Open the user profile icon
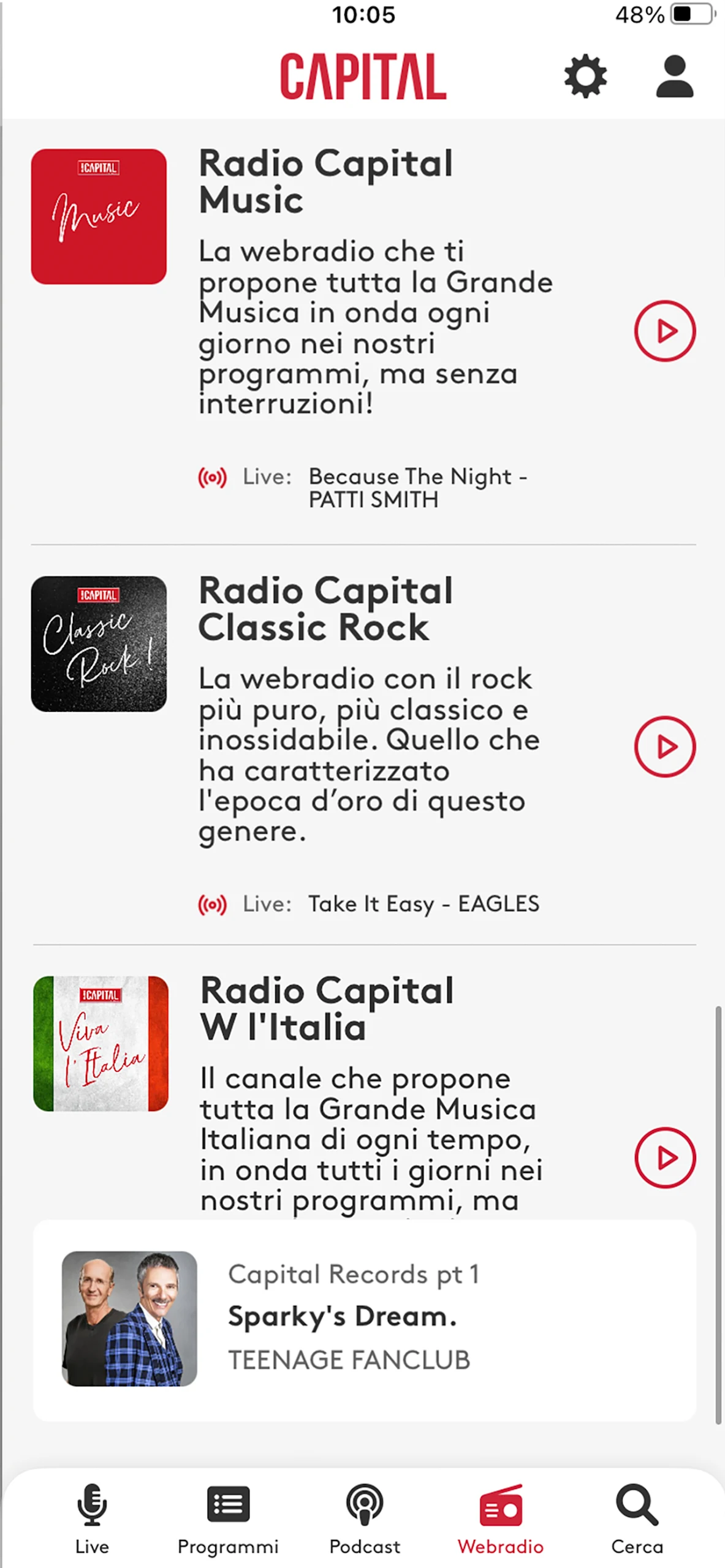The image size is (725, 1568). pyautogui.click(x=674, y=77)
